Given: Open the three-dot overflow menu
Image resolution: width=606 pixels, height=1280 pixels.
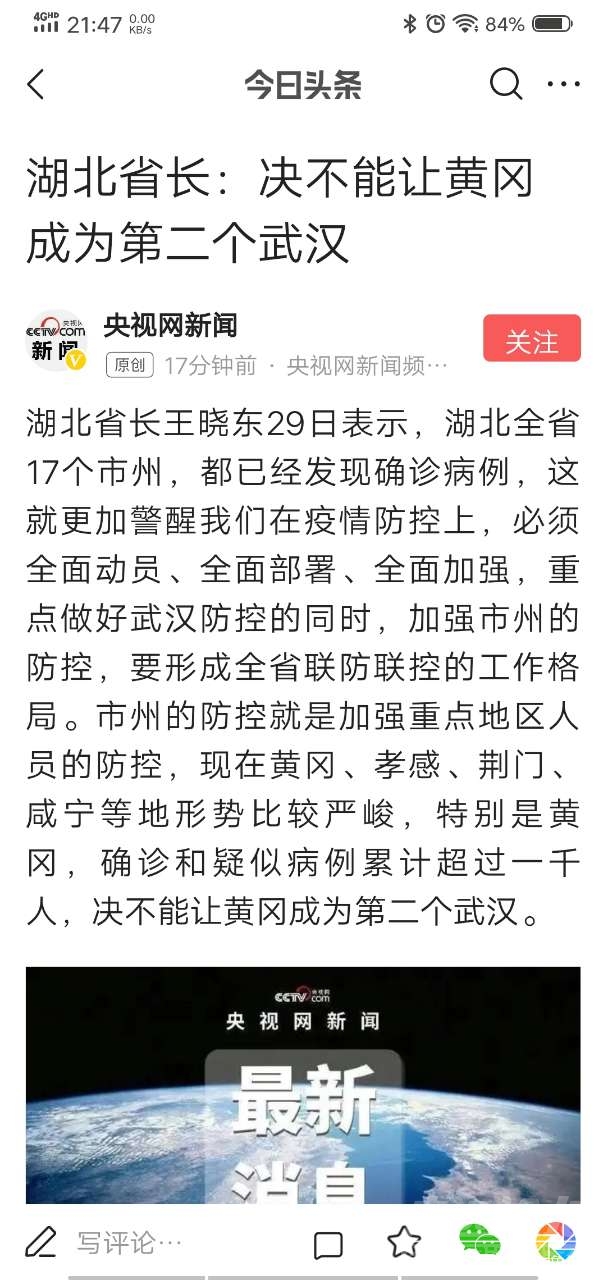Looking at the screenshot, I should tap(563, 85).
